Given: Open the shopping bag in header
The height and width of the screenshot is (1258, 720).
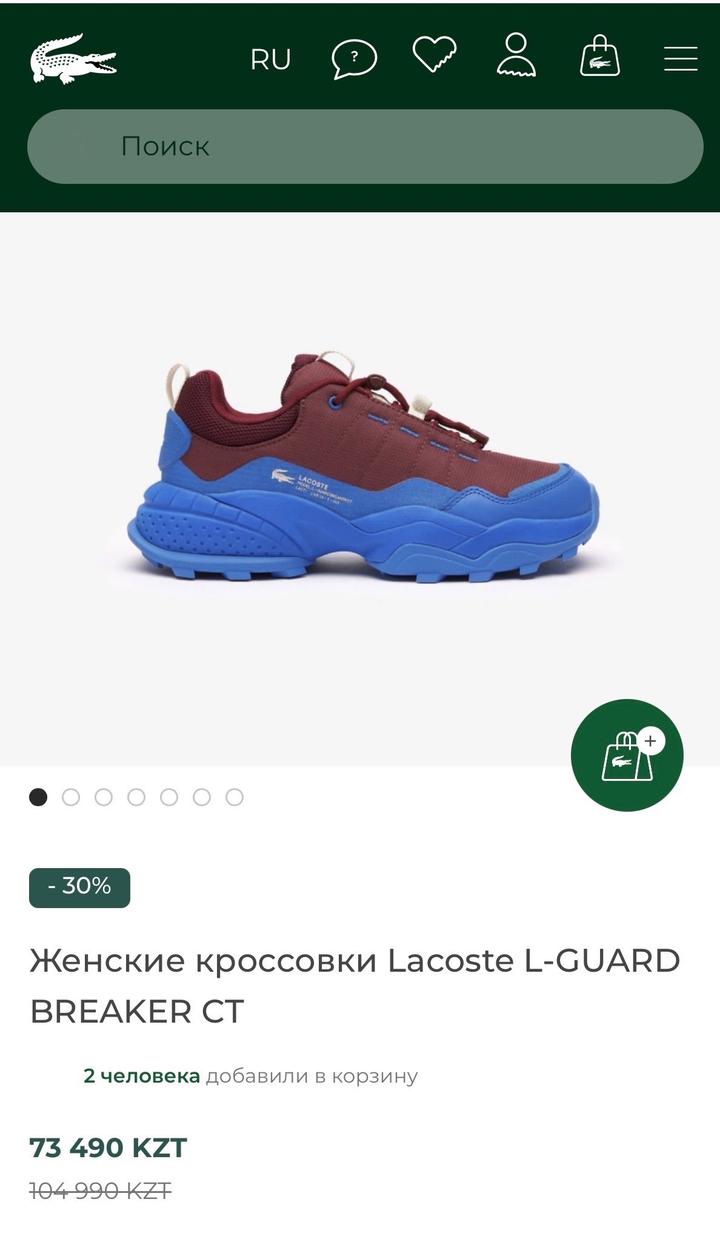Looking at the screenshot, I should (600, 57).
